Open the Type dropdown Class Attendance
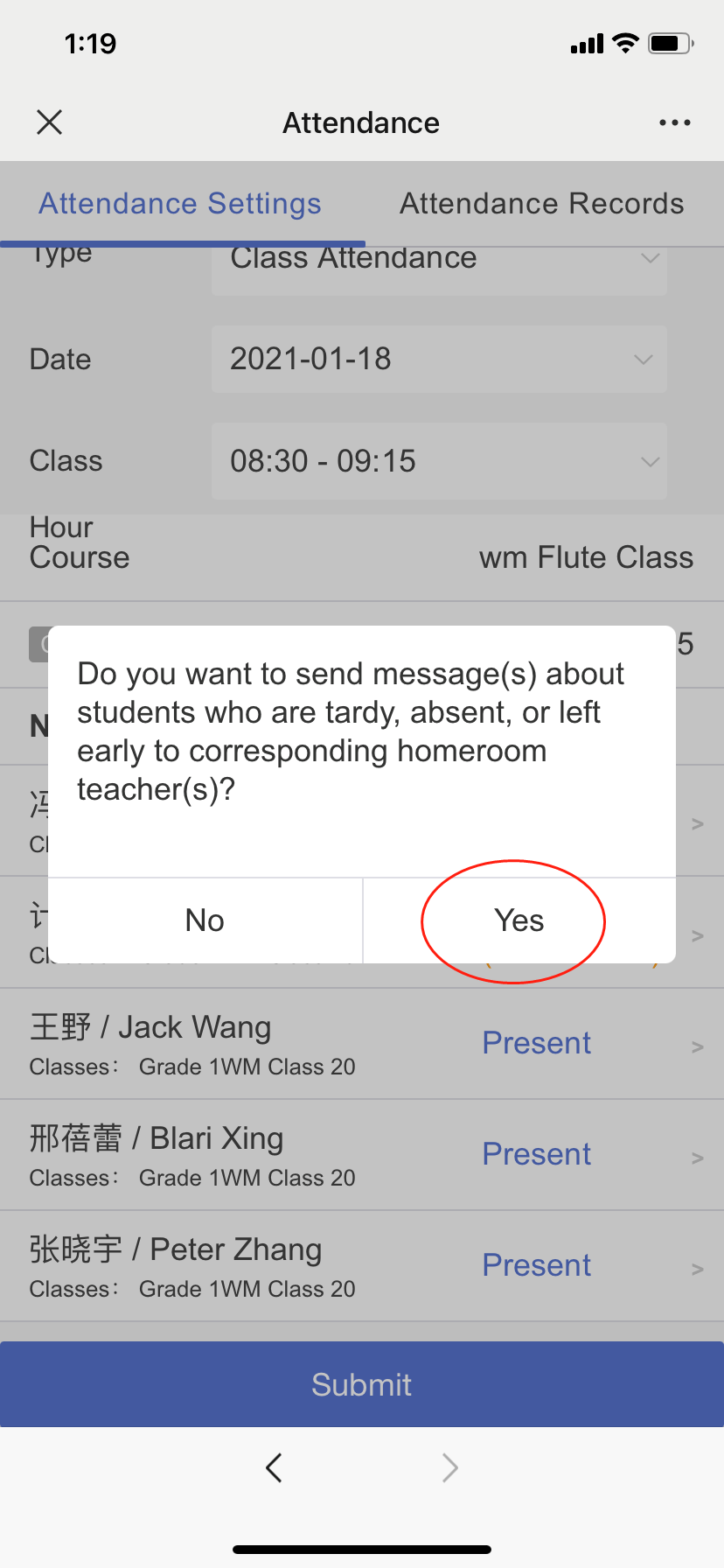This screenshot has height=1568, width=724. pos(439,262)
